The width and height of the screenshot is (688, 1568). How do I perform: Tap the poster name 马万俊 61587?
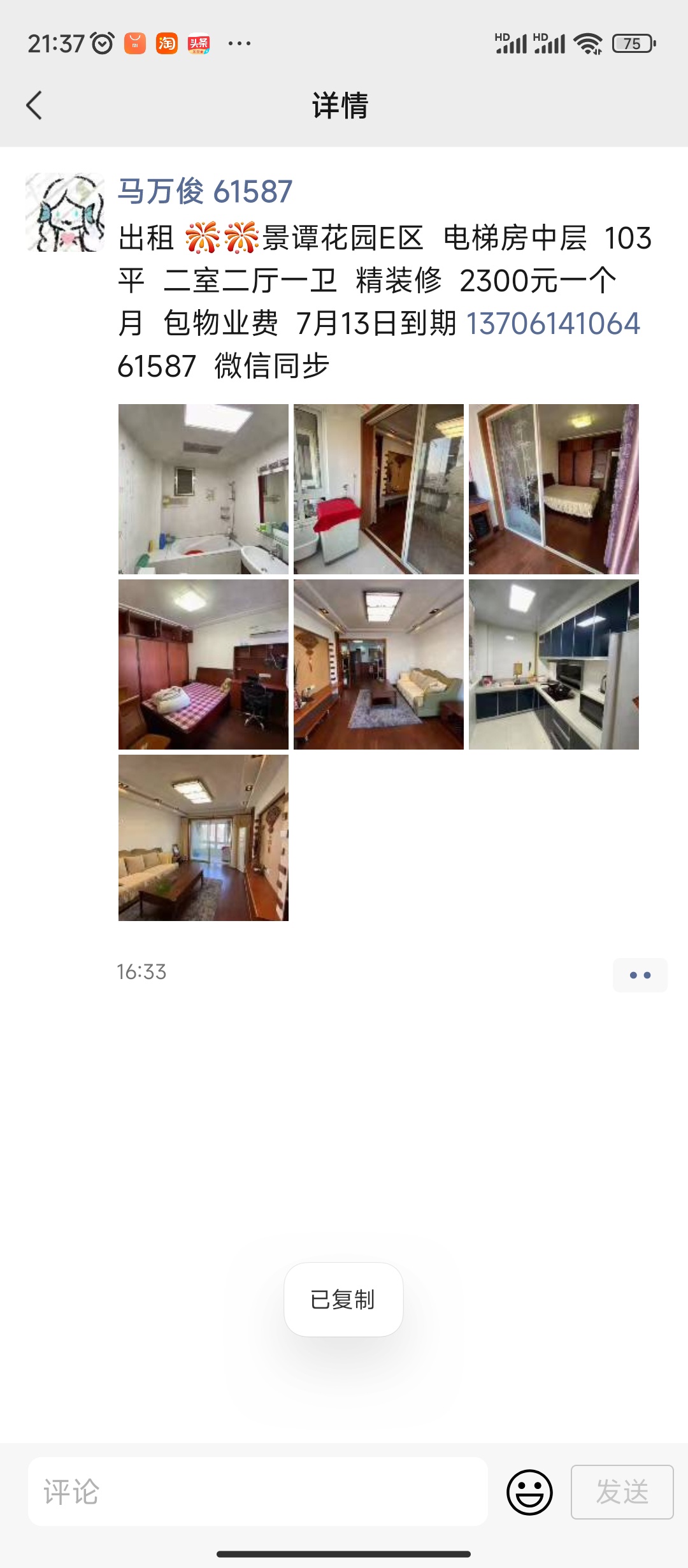[205, 191]
